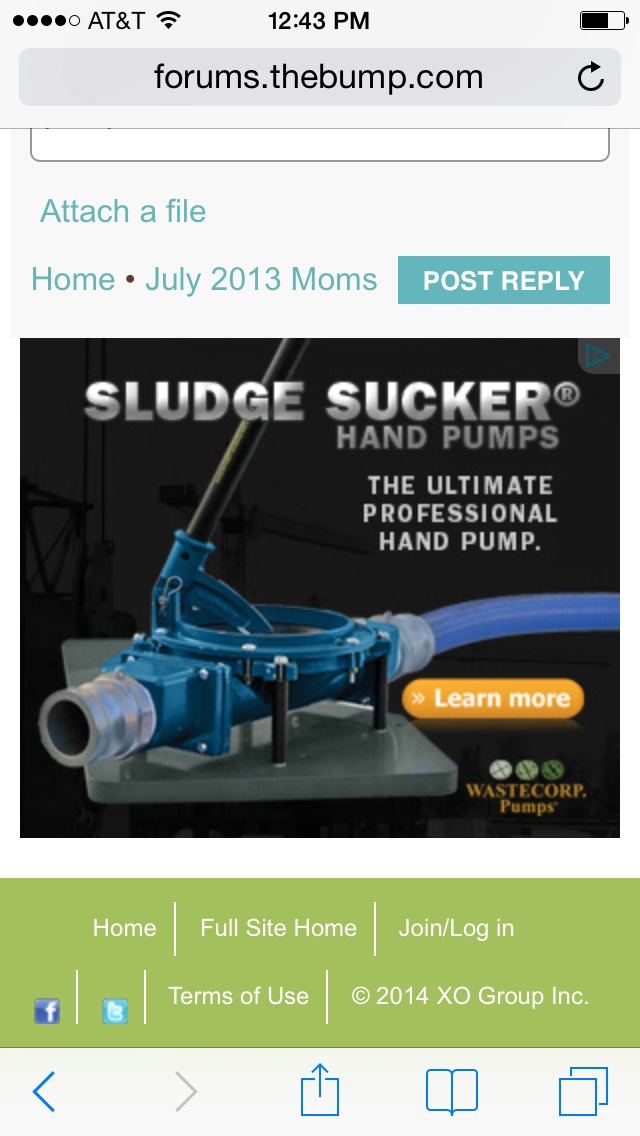The height and width of the screenshot is (1136, 640).
Task: Visit the Twitter page
Action: (x=115, y=1011)
